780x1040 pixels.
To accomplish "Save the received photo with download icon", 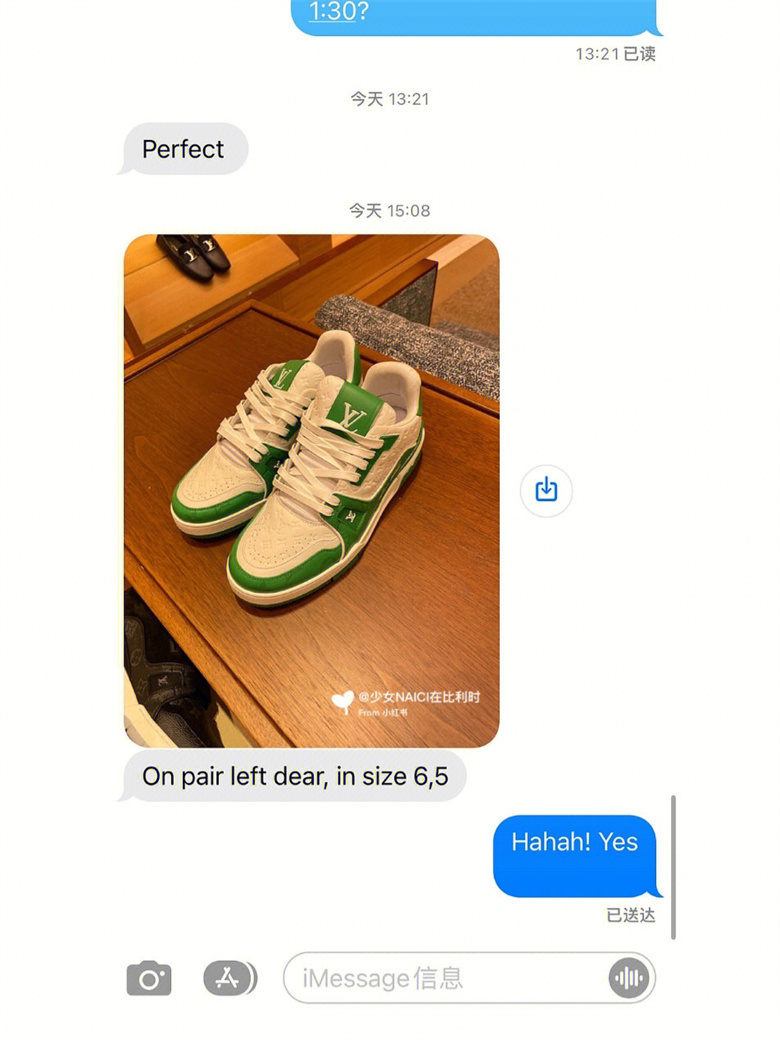I will pos(546,490).
